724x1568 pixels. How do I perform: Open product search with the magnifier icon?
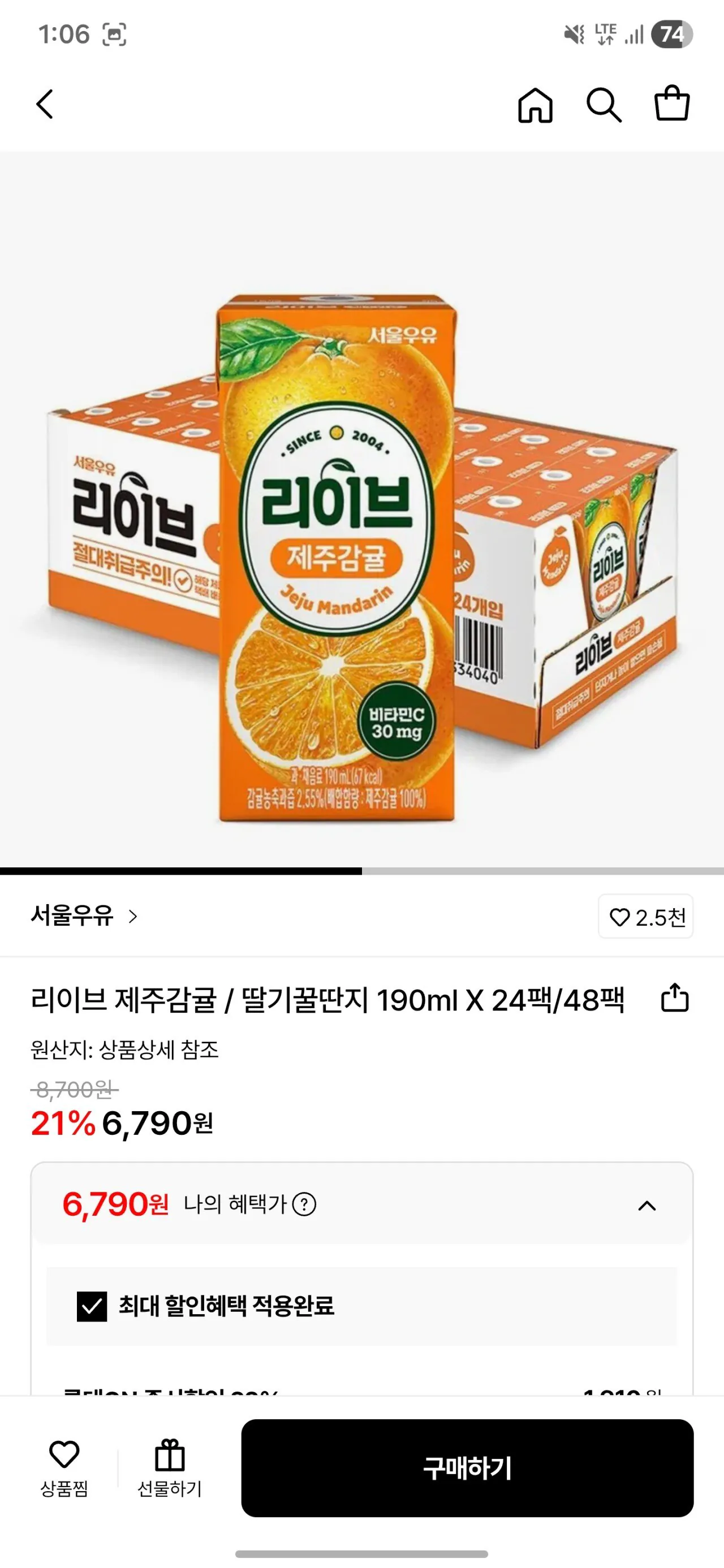click(x=605, y=105)
